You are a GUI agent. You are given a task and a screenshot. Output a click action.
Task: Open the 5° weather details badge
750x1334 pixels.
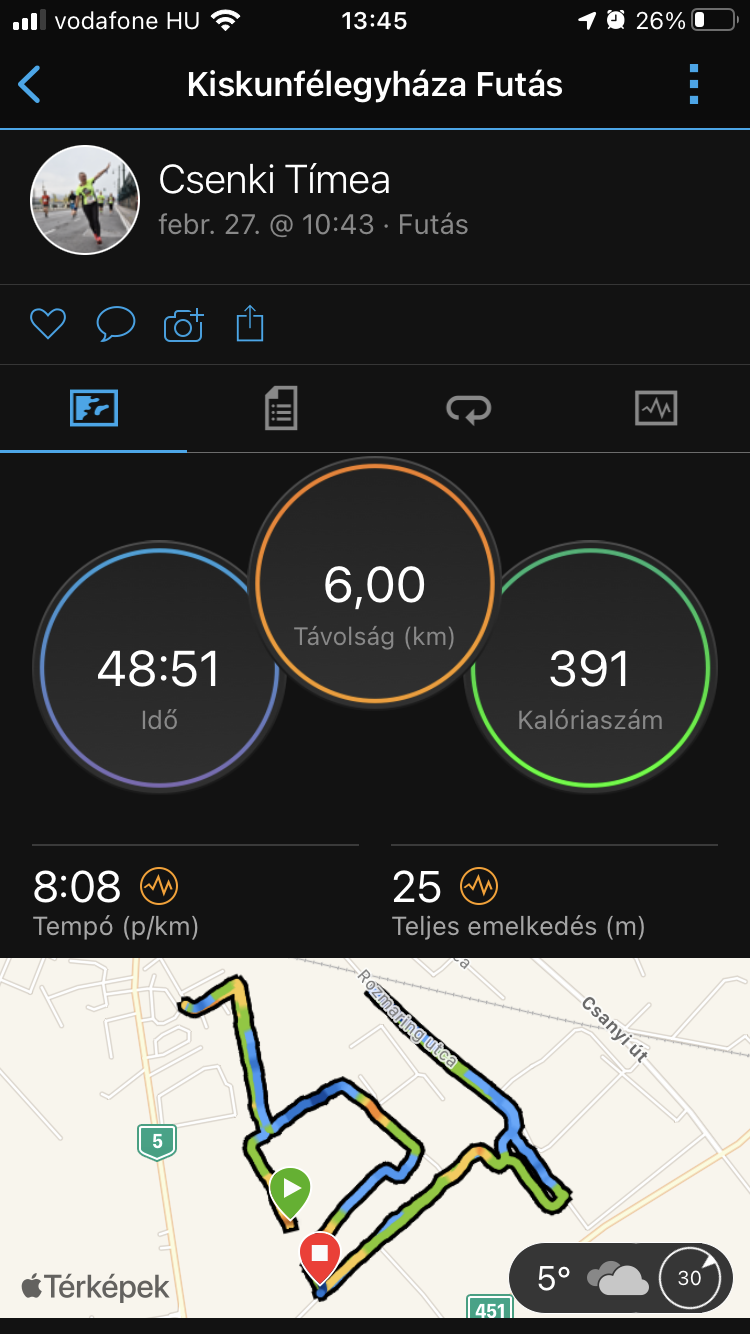[617, 1278]
